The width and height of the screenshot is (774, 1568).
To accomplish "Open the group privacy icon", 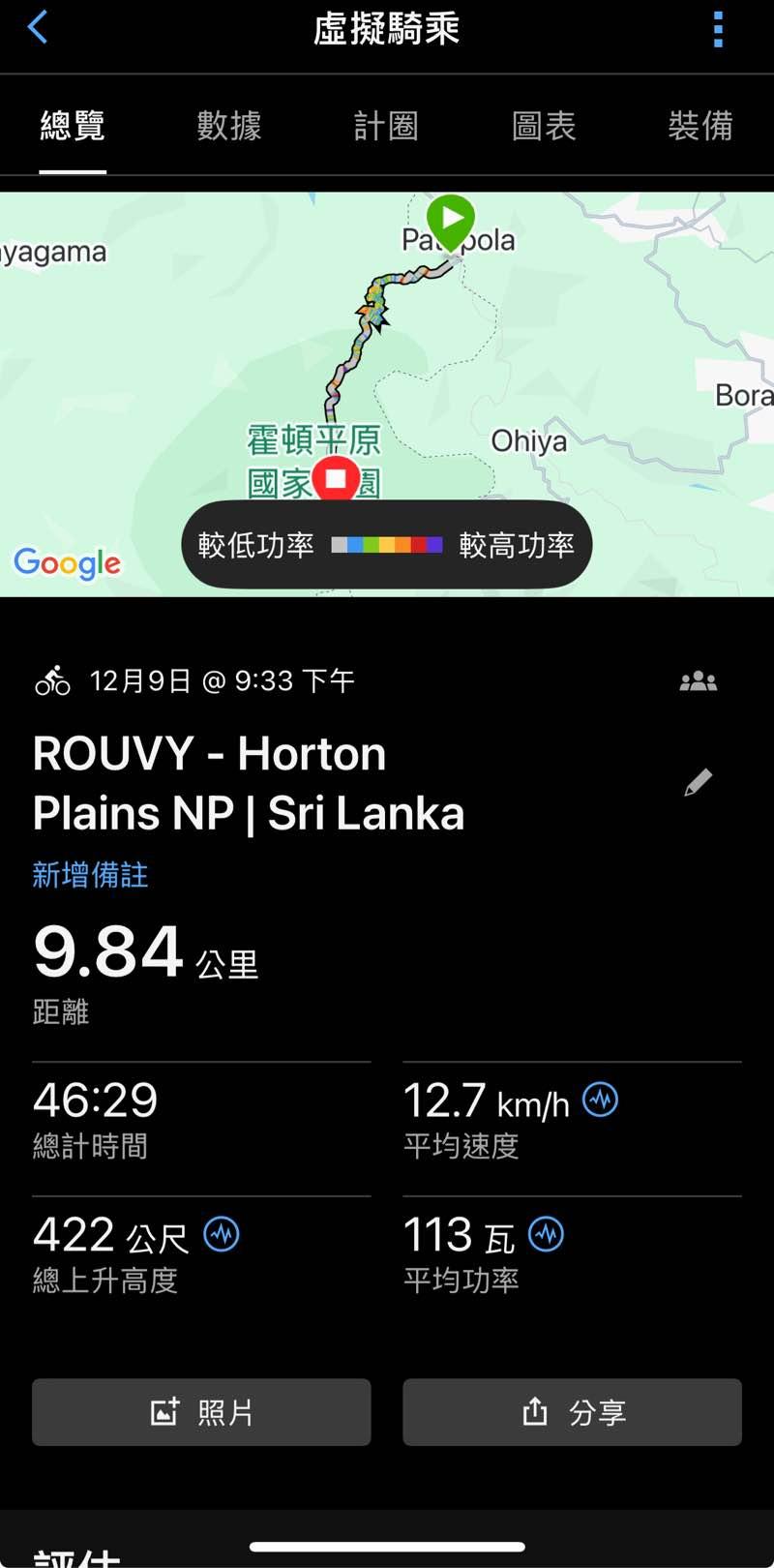I will 698,681.
